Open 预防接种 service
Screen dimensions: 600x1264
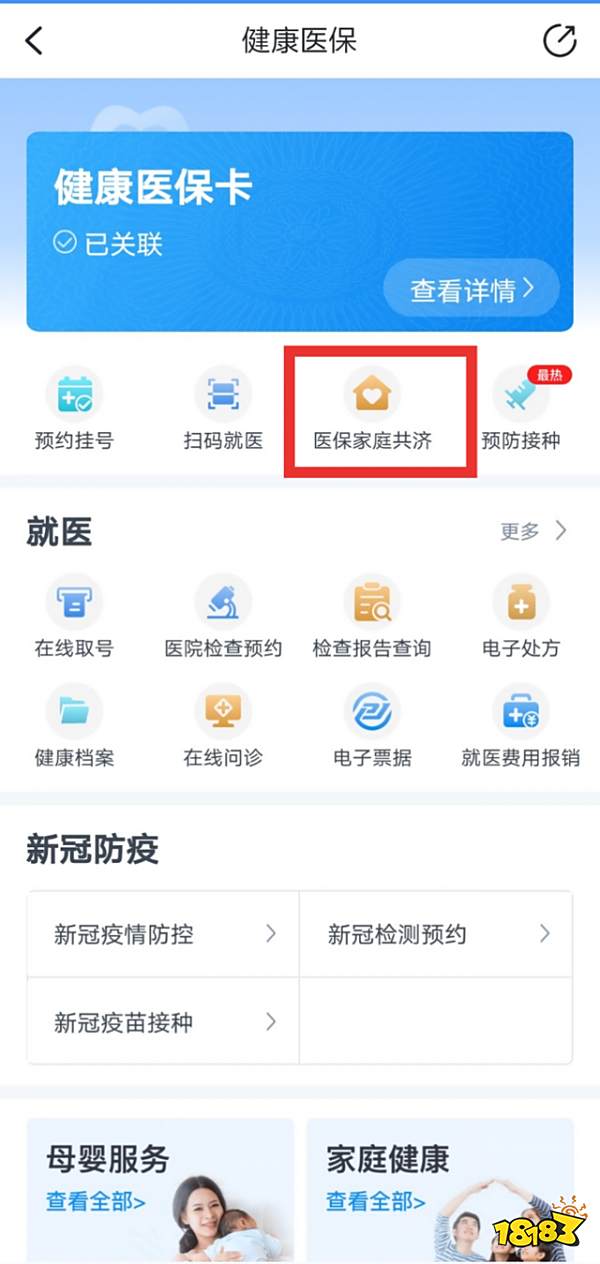521,408
